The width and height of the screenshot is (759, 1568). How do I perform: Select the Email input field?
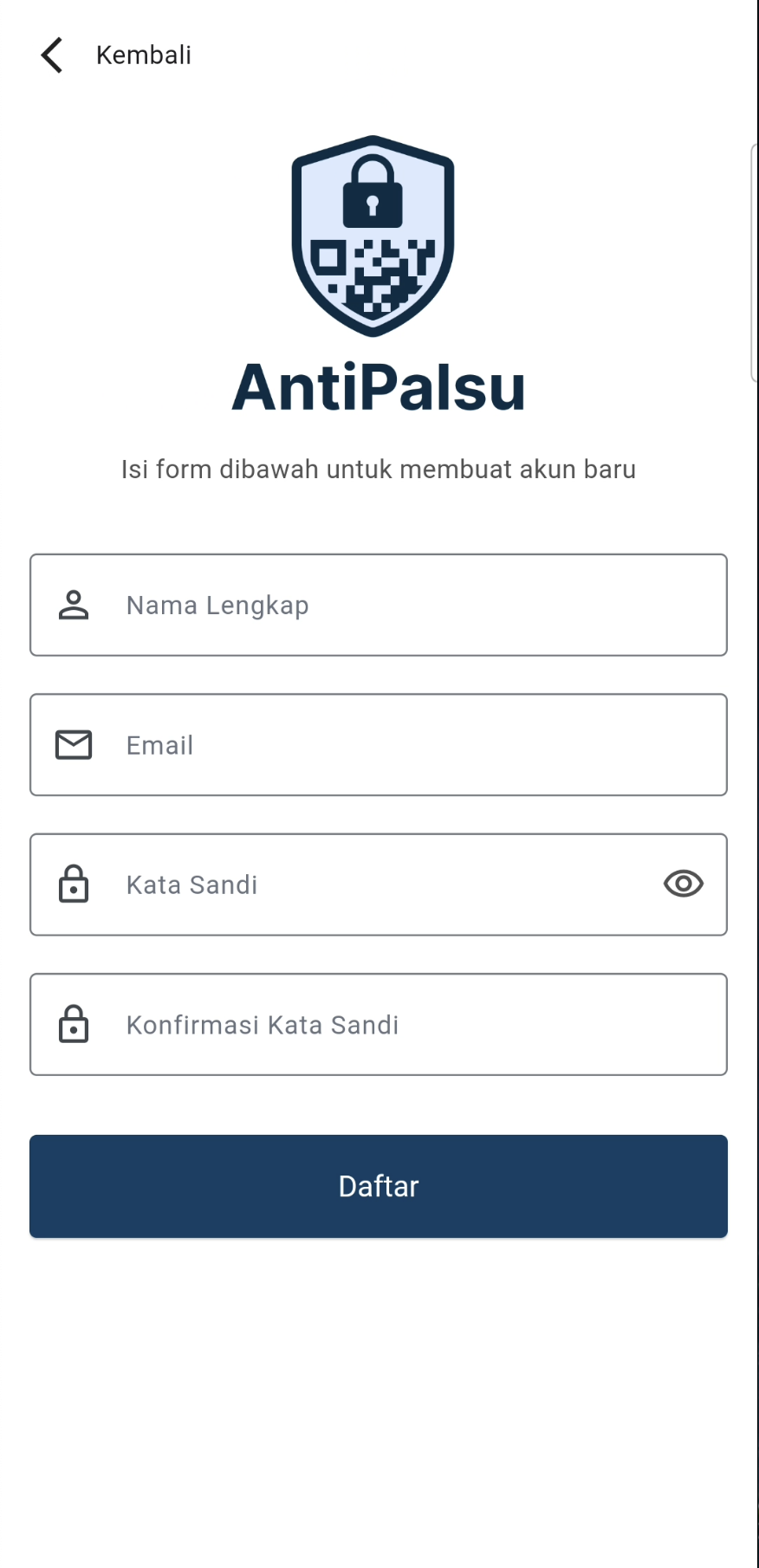[379, 745]
